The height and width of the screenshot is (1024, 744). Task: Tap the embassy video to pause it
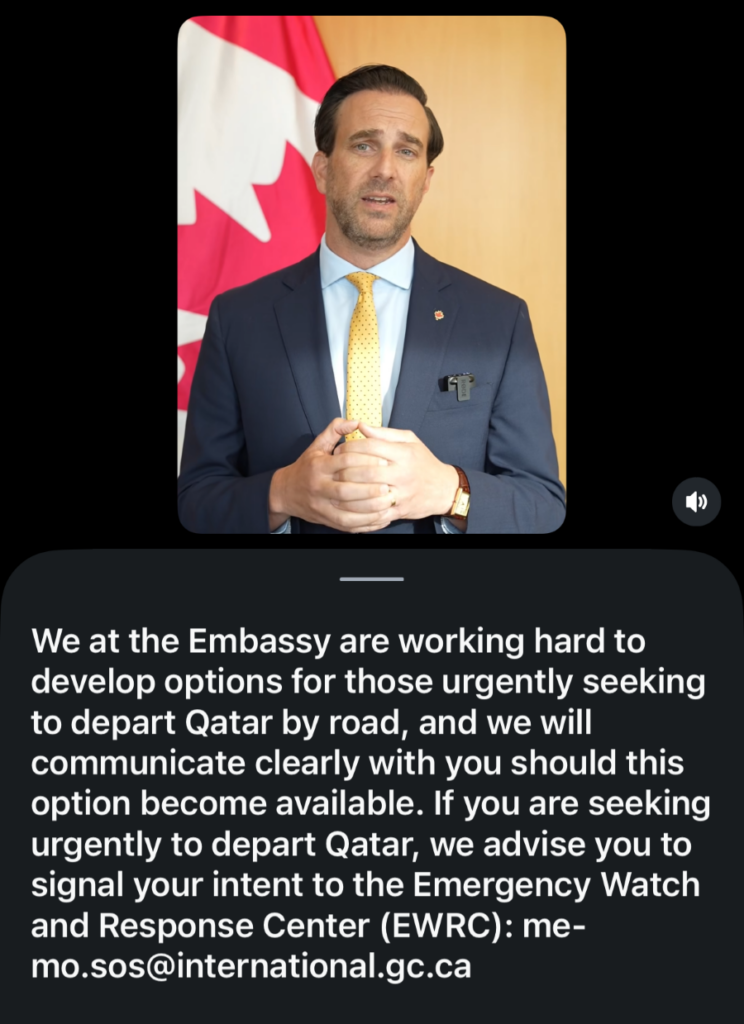372,275
